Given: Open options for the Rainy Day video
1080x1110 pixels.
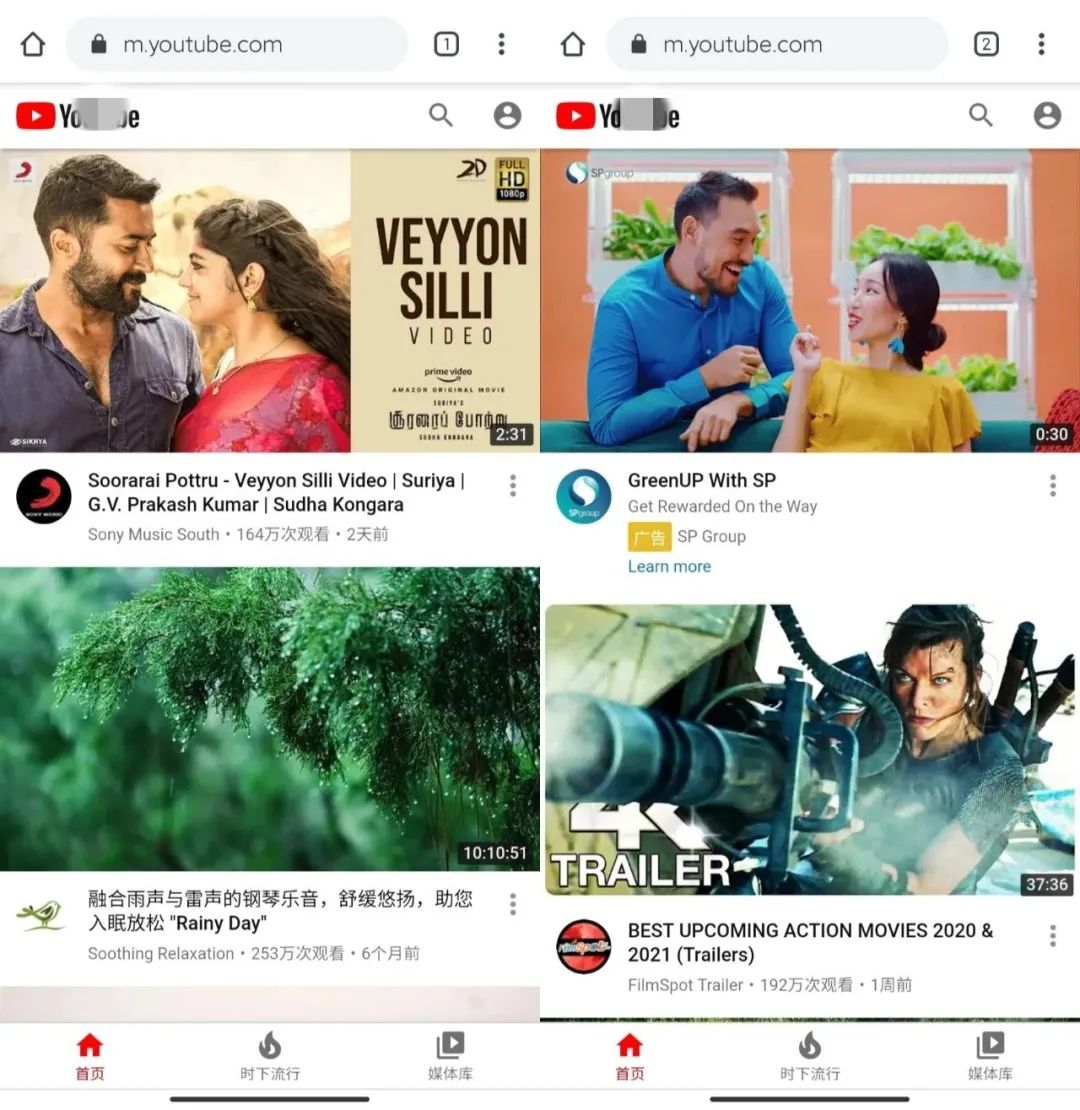Looking at the screenshot, I should [513, 904].
